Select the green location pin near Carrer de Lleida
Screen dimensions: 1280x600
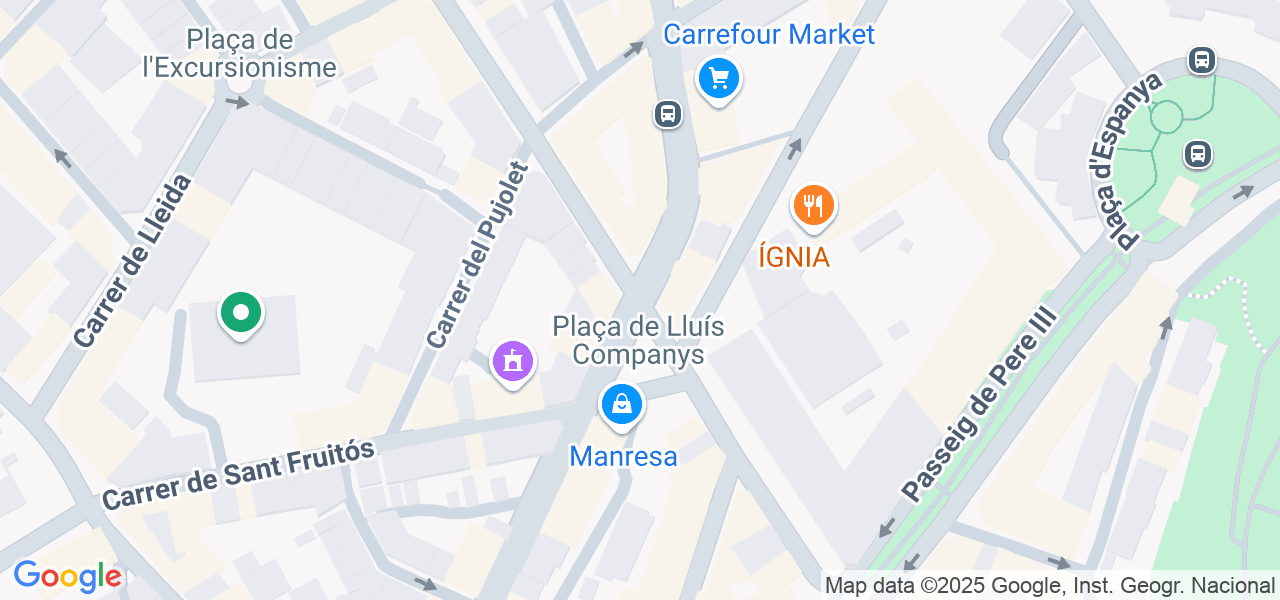240,313
